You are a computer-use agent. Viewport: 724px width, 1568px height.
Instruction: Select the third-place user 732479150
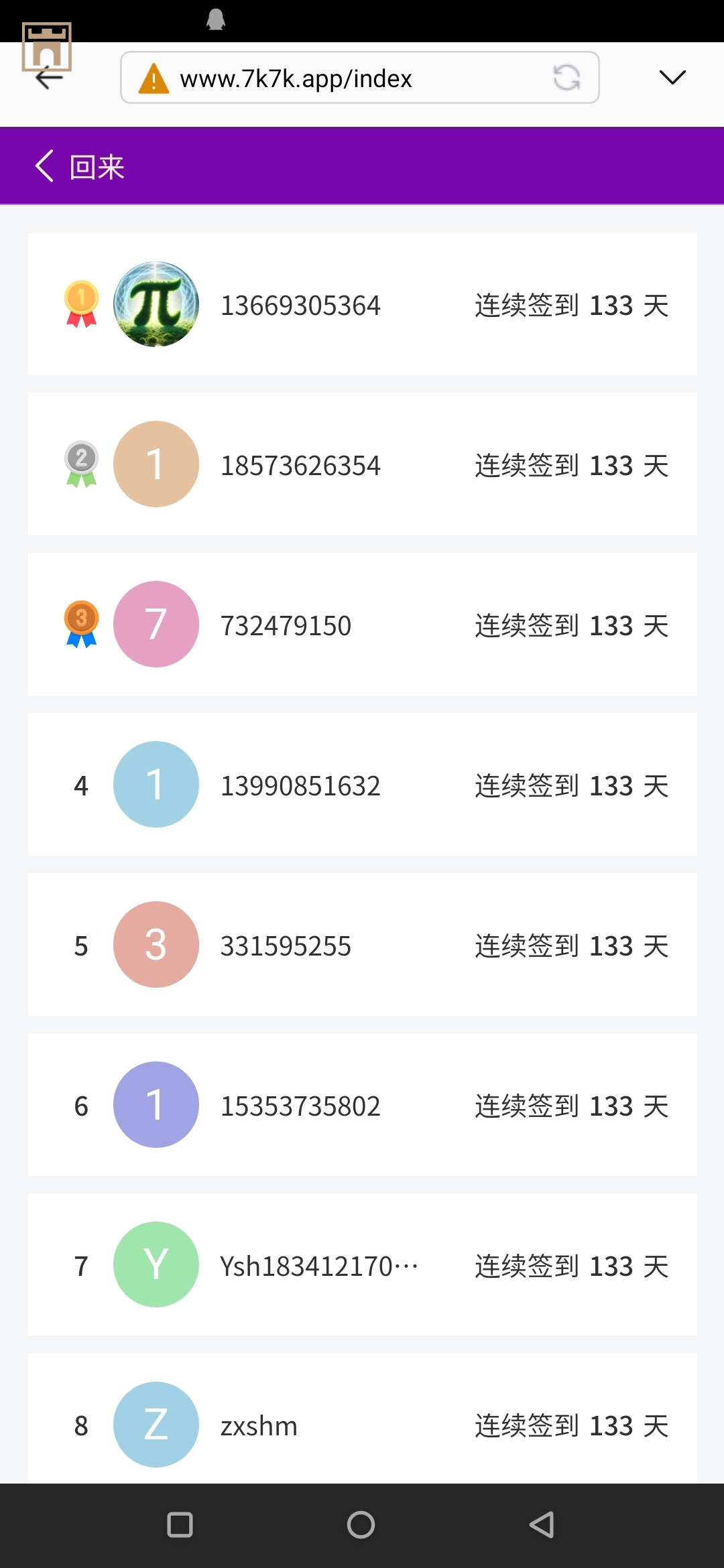click(362, 625)
